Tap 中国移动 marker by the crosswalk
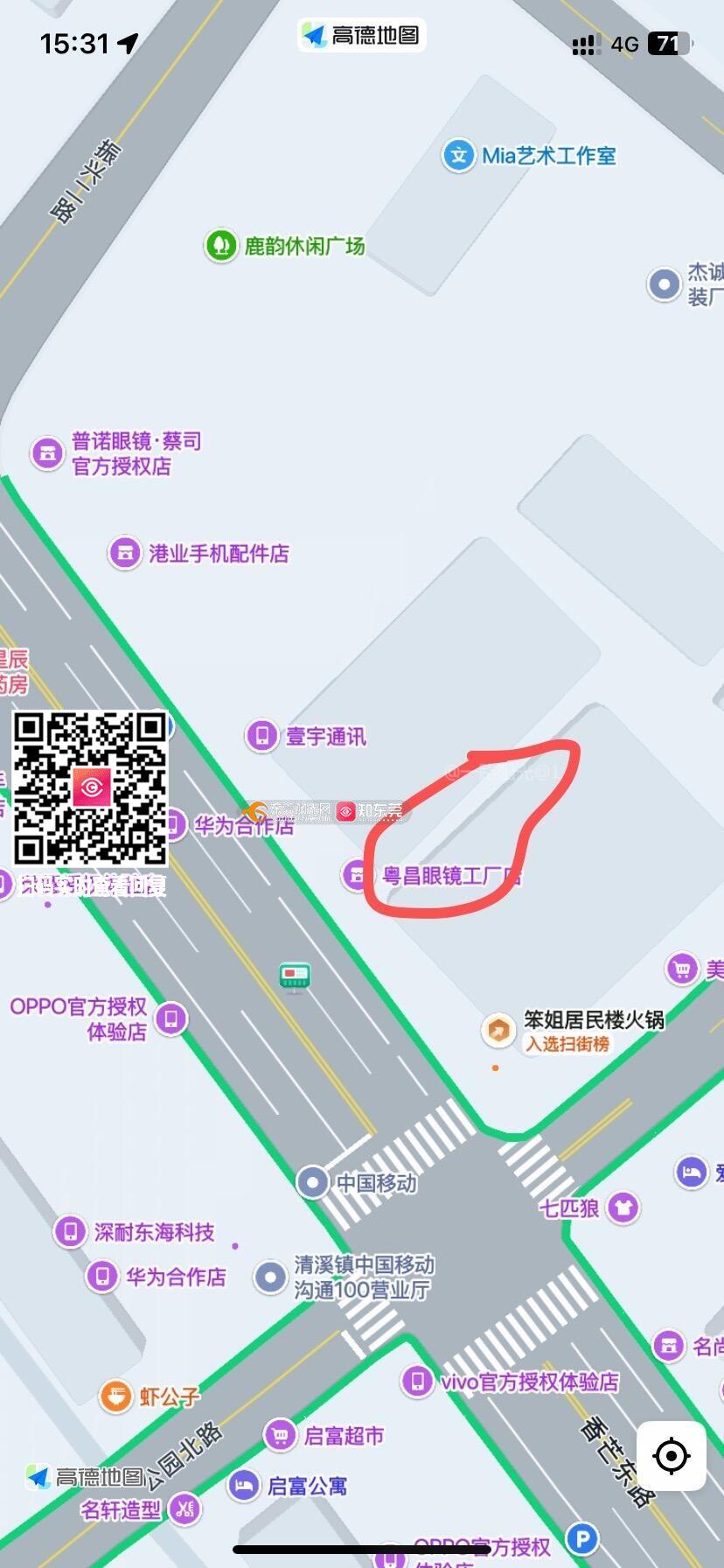Image resolution: width=724 pixels, height=1568 pixels. point(312,1182)
